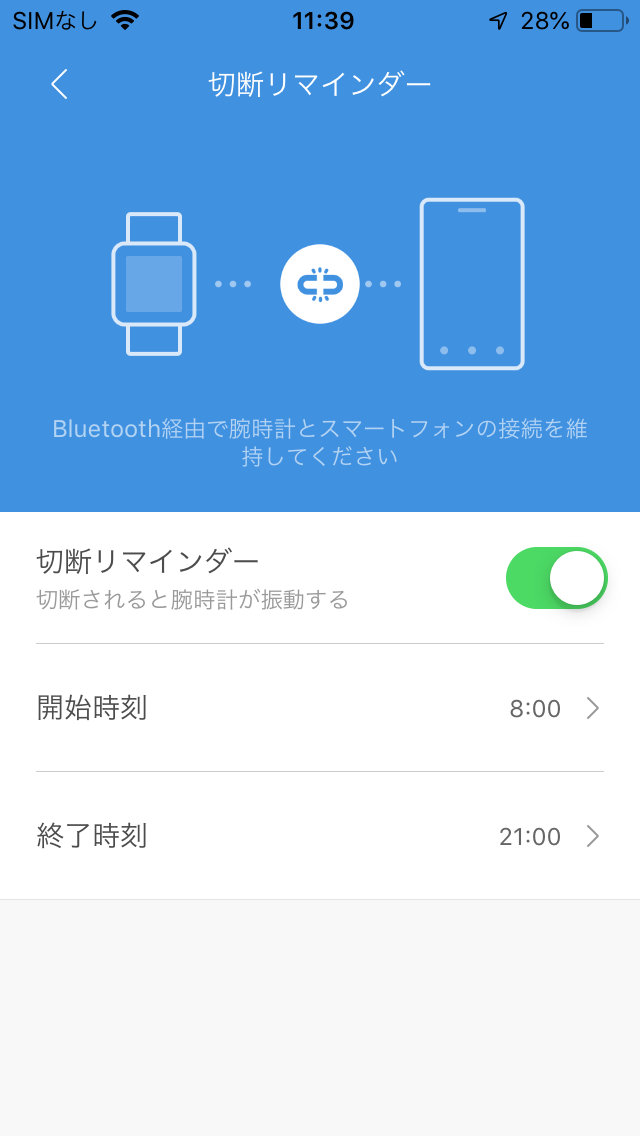Open the 終了時刻 setting

coord(320,836)
